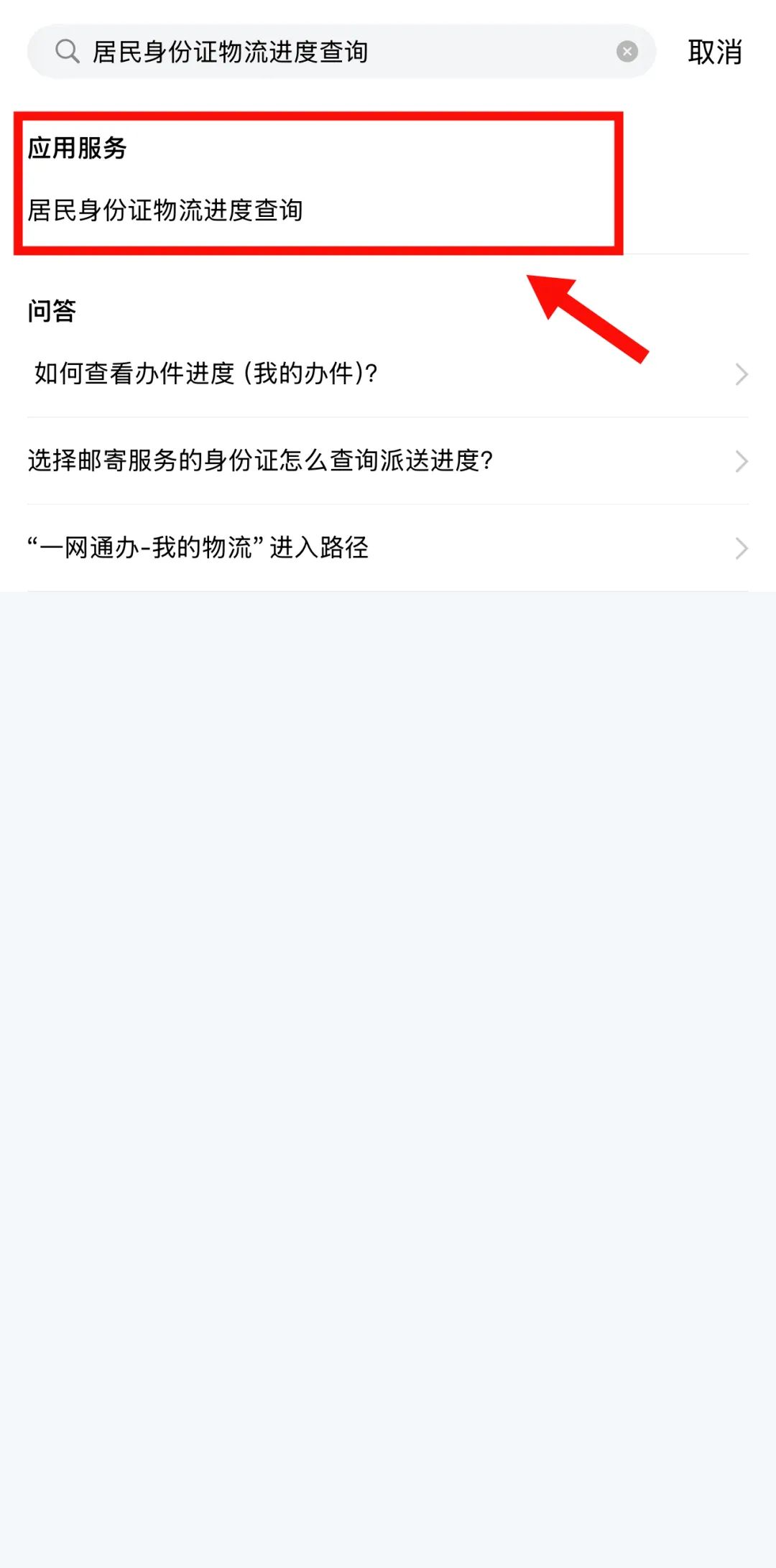The width and height of the screenshot is (776, 1568).
Task: Tap 取消 to cancel the search
Action: (714, 52)
